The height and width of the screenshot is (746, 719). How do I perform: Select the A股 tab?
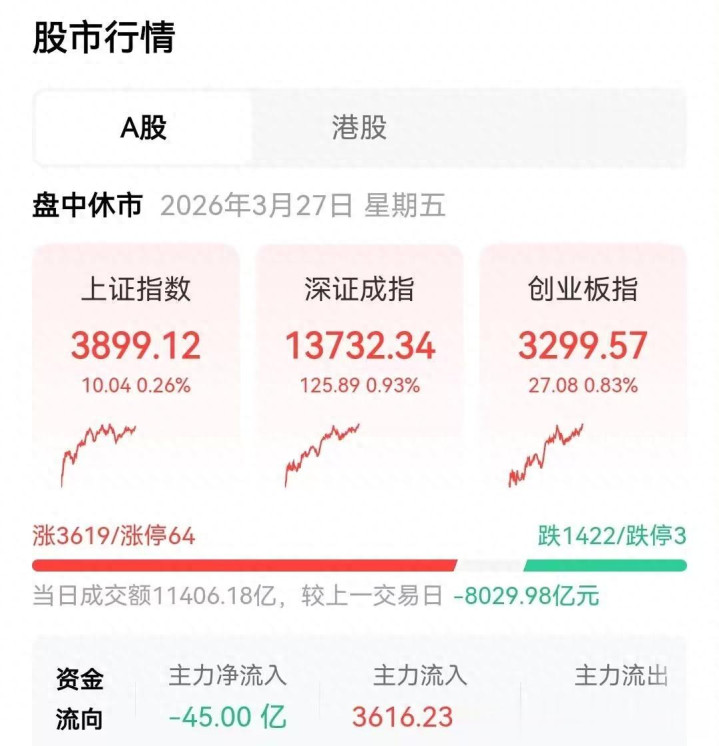[x=144, y=128]
